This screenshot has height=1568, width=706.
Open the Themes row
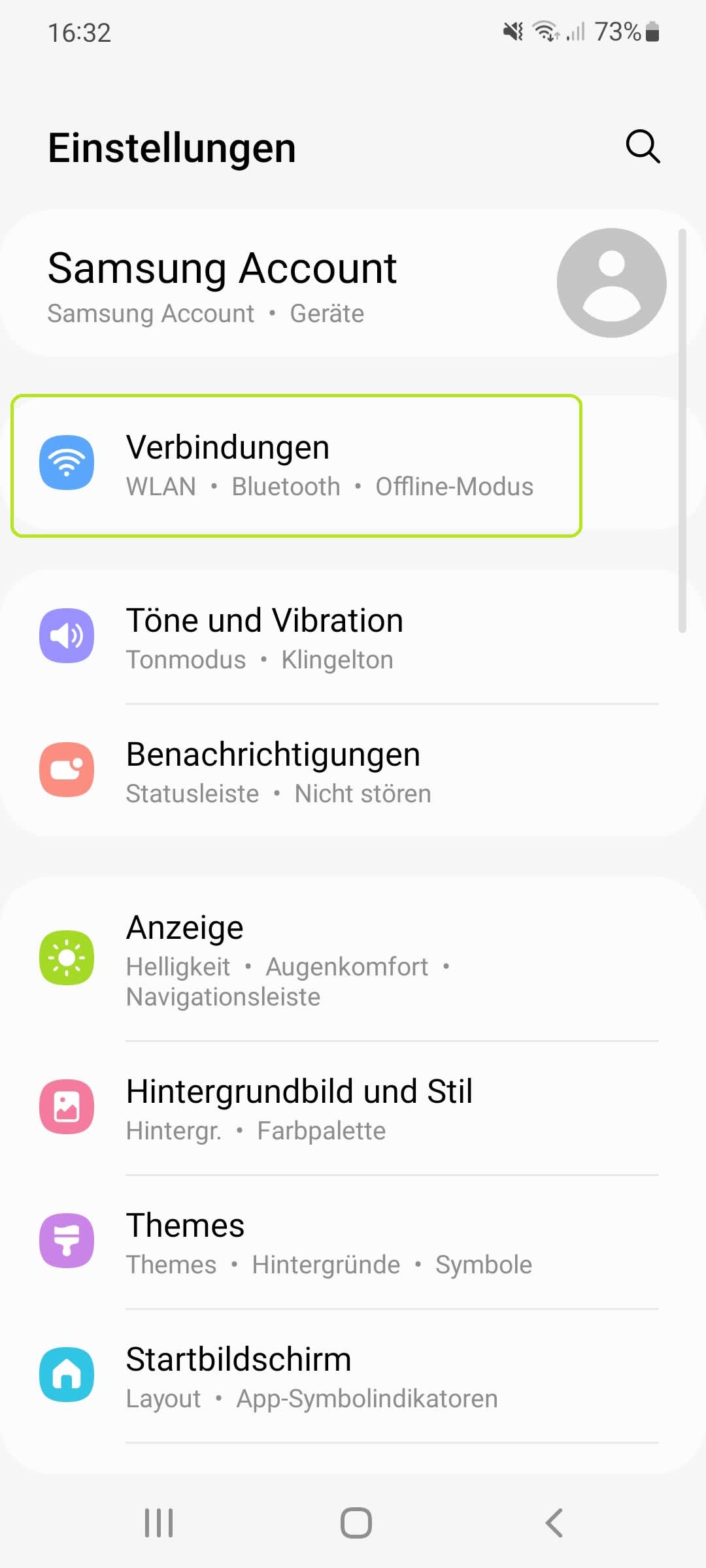[353, 1242]
